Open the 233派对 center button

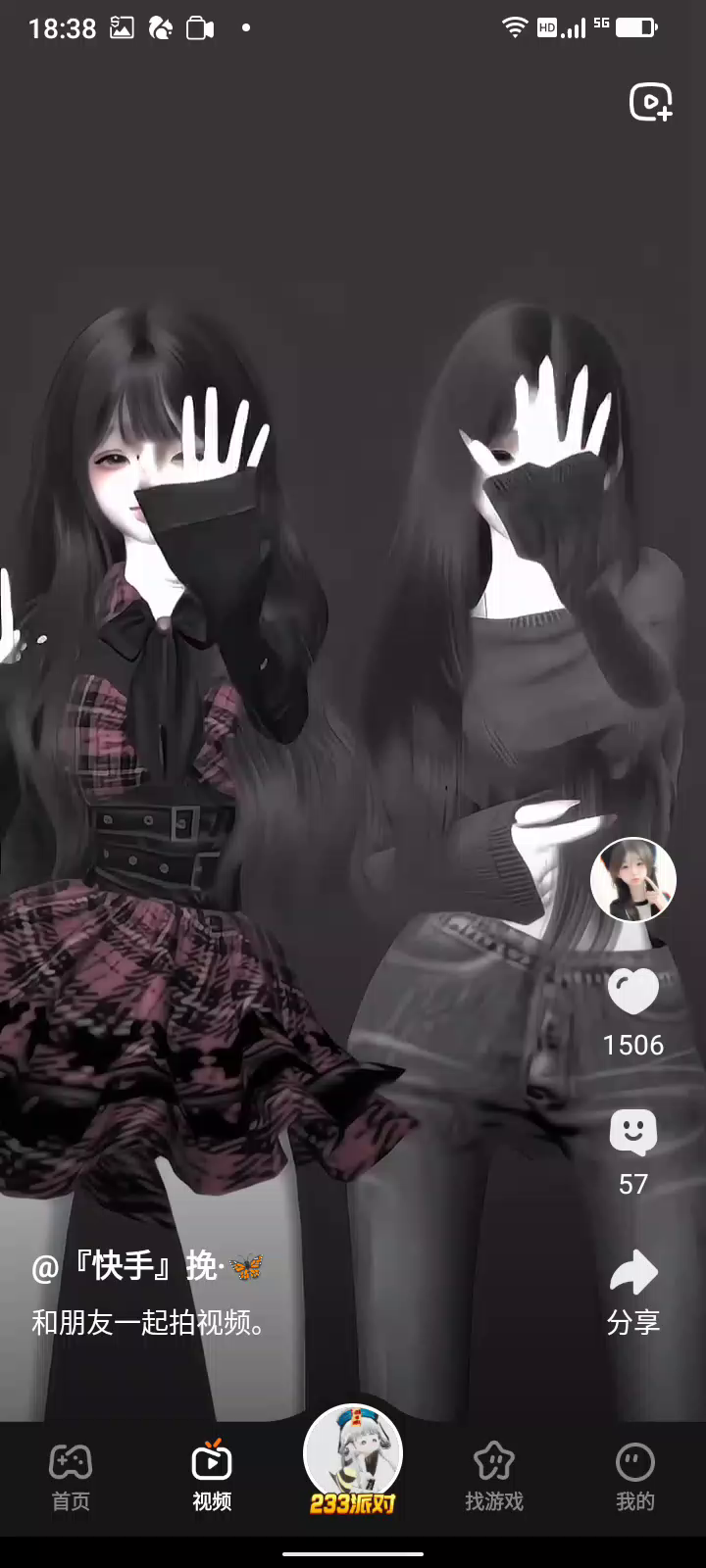click(353, 1460)
